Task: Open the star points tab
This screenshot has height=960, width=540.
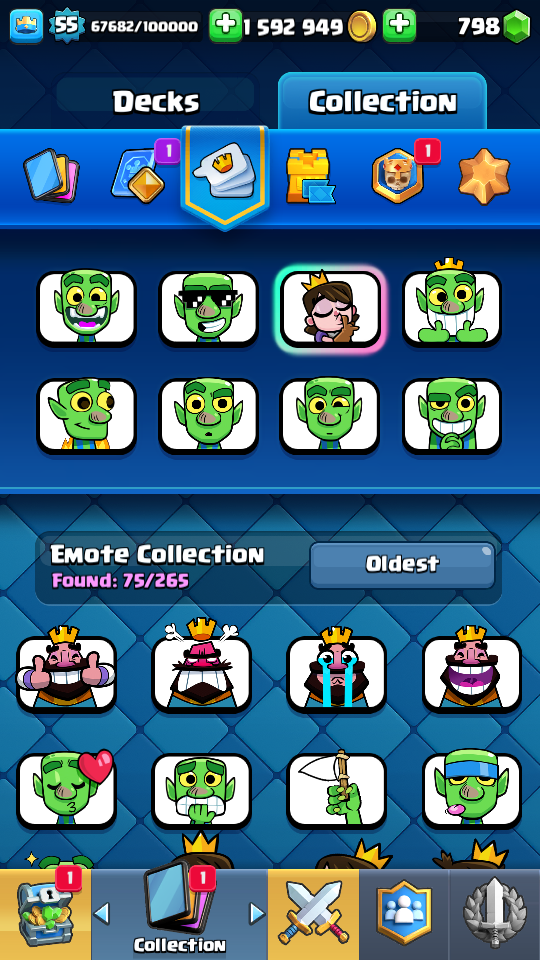Action: (x=484, y=176)
